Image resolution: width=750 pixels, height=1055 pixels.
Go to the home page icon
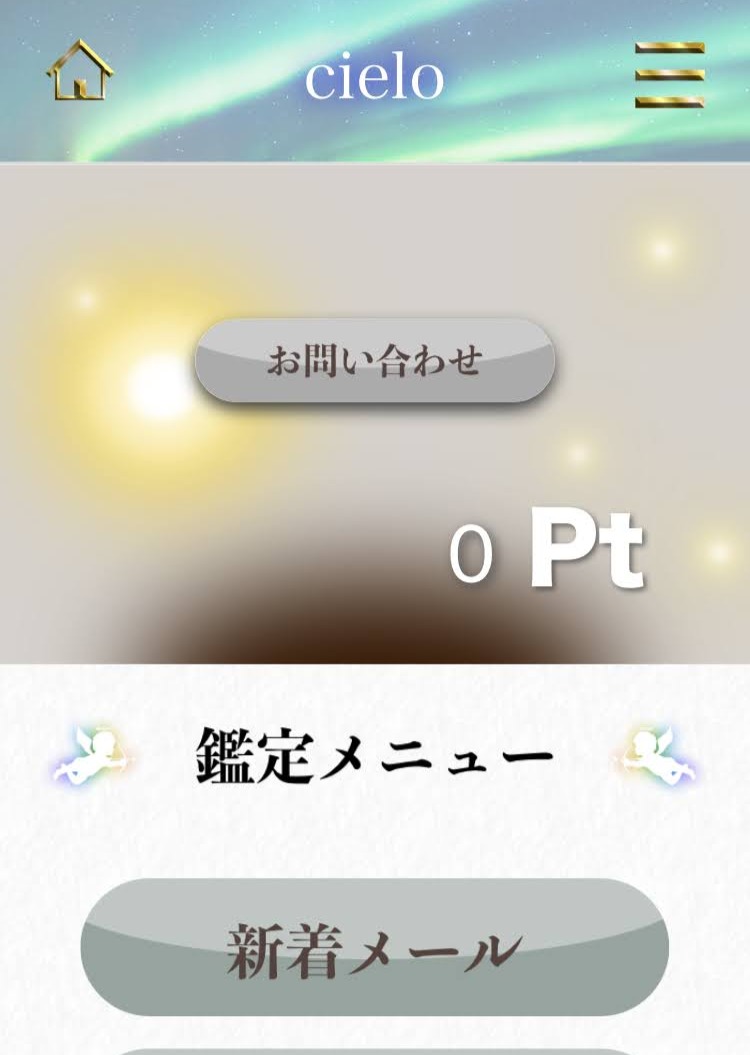pos(80,72)
